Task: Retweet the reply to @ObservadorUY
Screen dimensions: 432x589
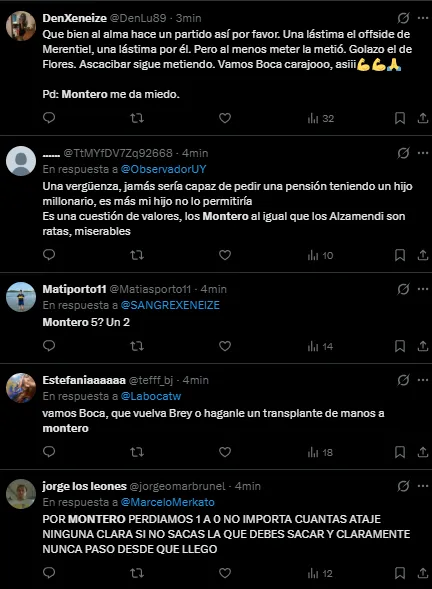Action: click(x=137, y=255)
